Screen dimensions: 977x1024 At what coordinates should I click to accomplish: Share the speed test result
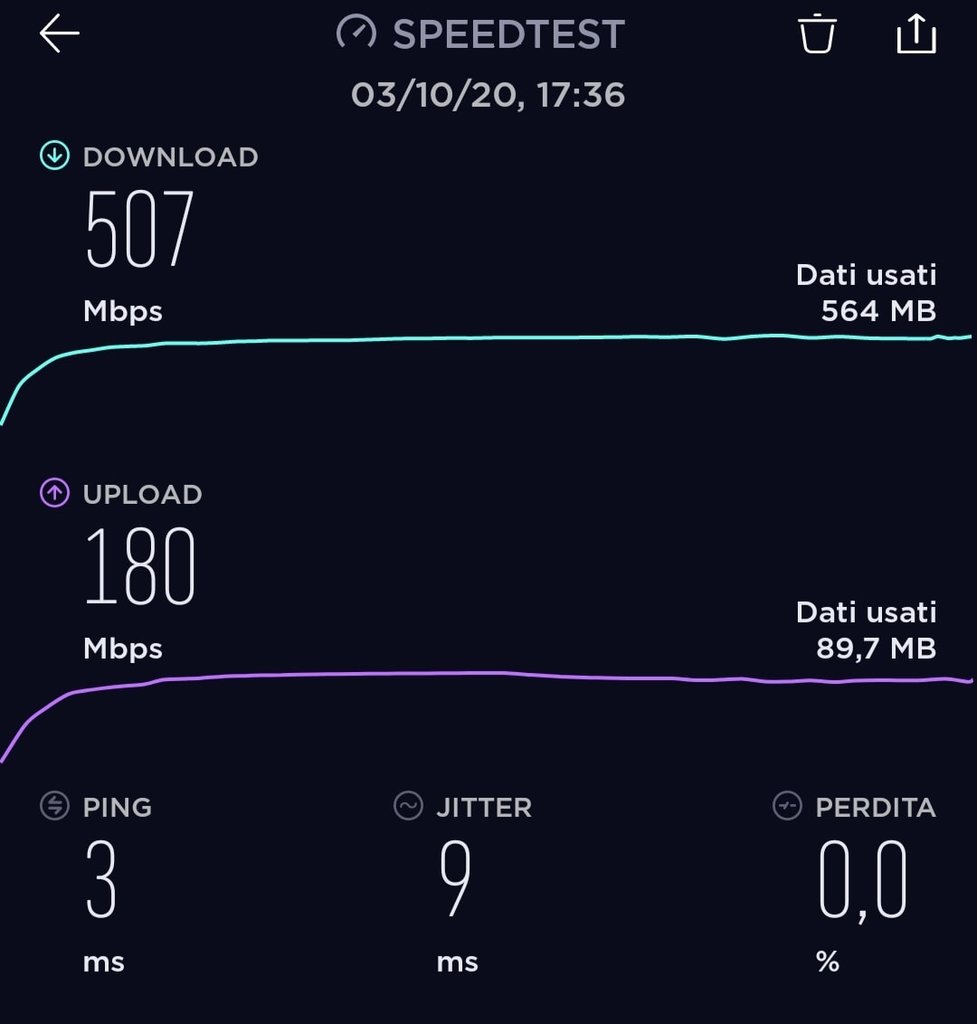(915, 34)
